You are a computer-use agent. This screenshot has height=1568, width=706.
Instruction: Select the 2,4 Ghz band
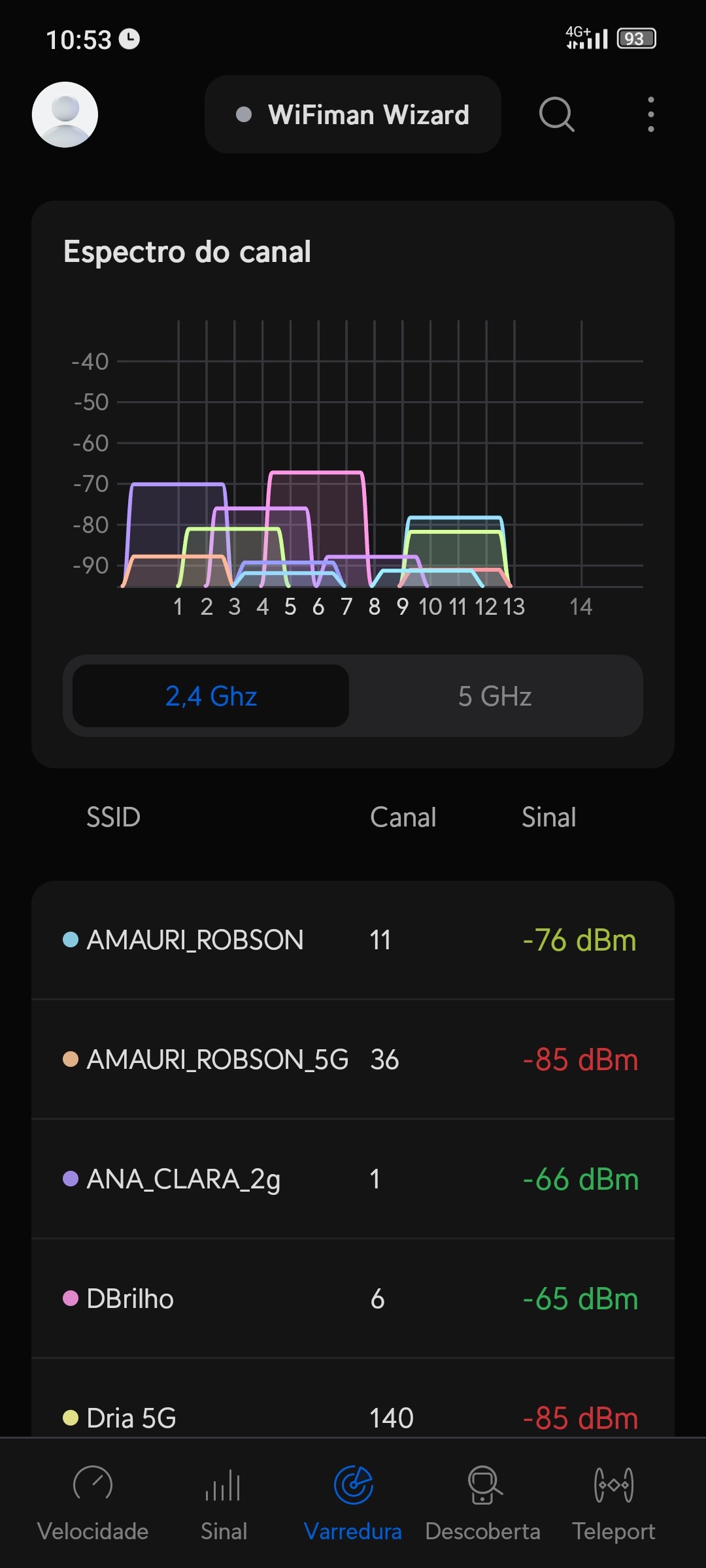[210, 696]
